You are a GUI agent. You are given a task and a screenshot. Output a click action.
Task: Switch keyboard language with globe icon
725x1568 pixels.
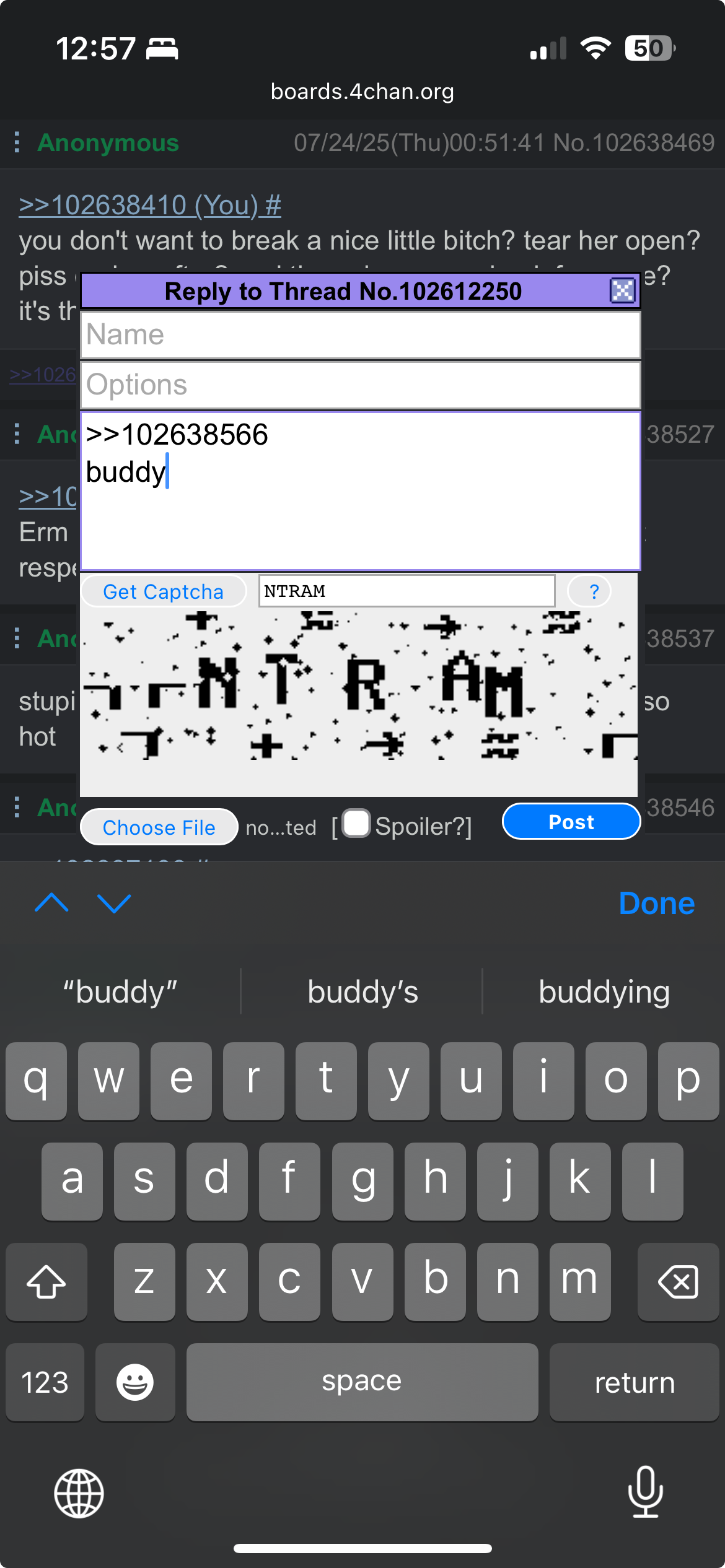79,1493
